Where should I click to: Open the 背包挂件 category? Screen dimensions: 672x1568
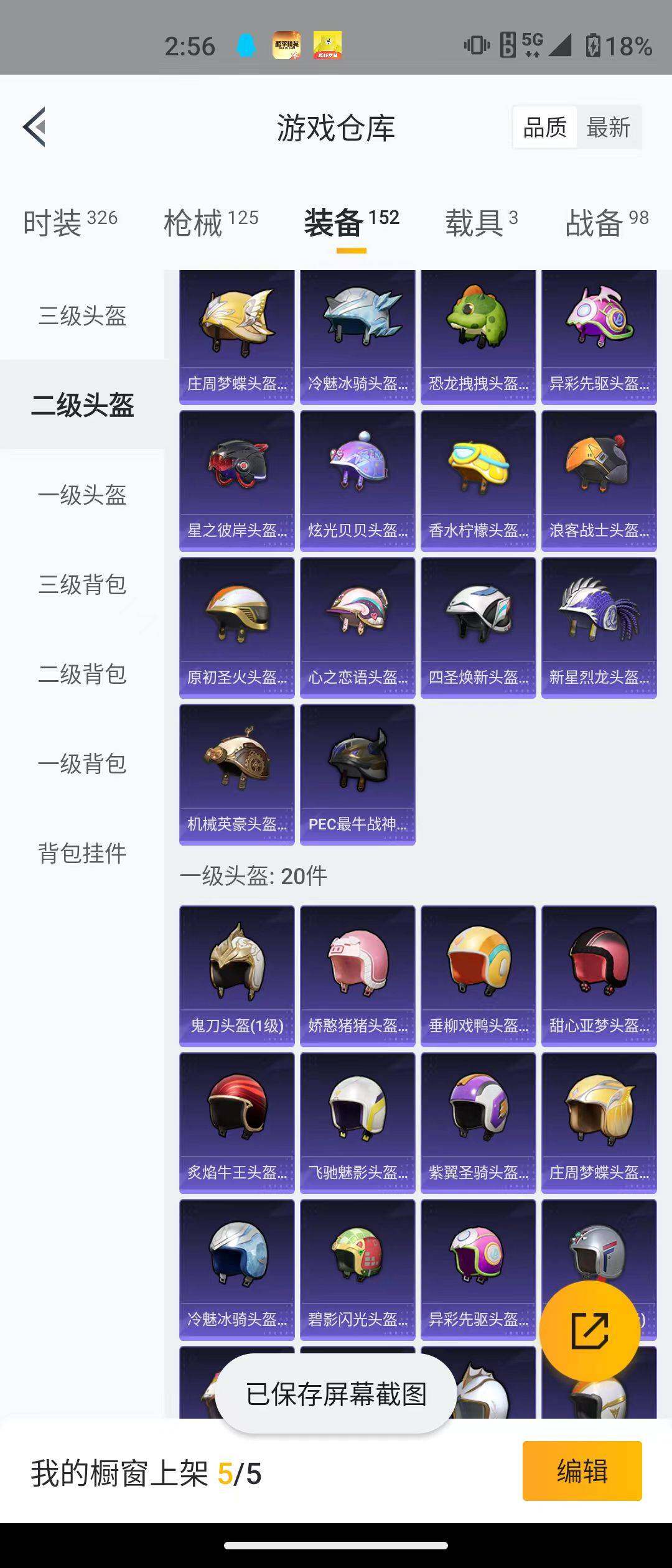[82, 853]
